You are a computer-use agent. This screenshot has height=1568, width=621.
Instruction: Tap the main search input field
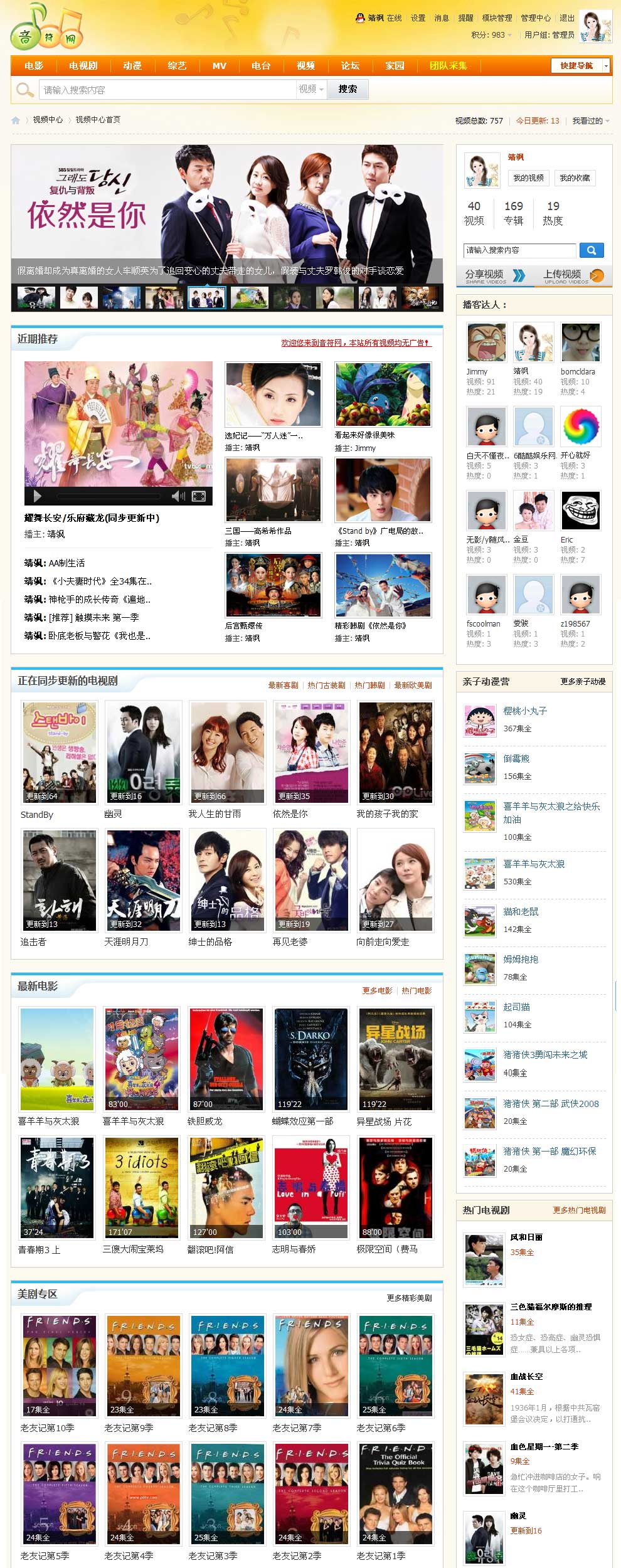[x=167, y=90]
